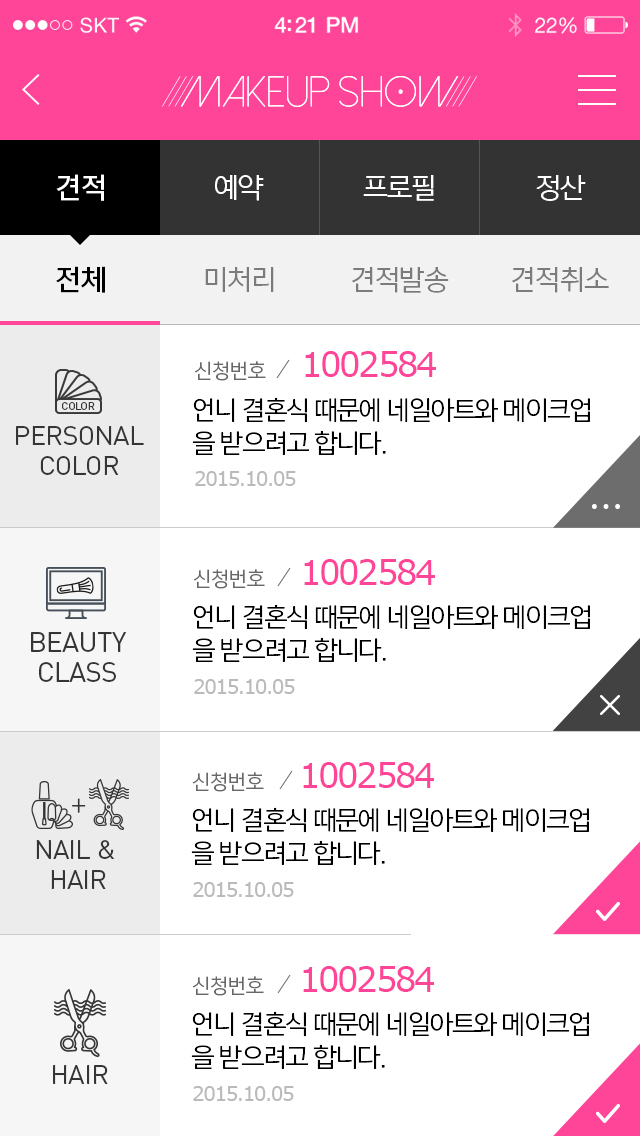Show the 견적발송 list
Viewport: 640px width, 1136px height.
tap(399, 280)
